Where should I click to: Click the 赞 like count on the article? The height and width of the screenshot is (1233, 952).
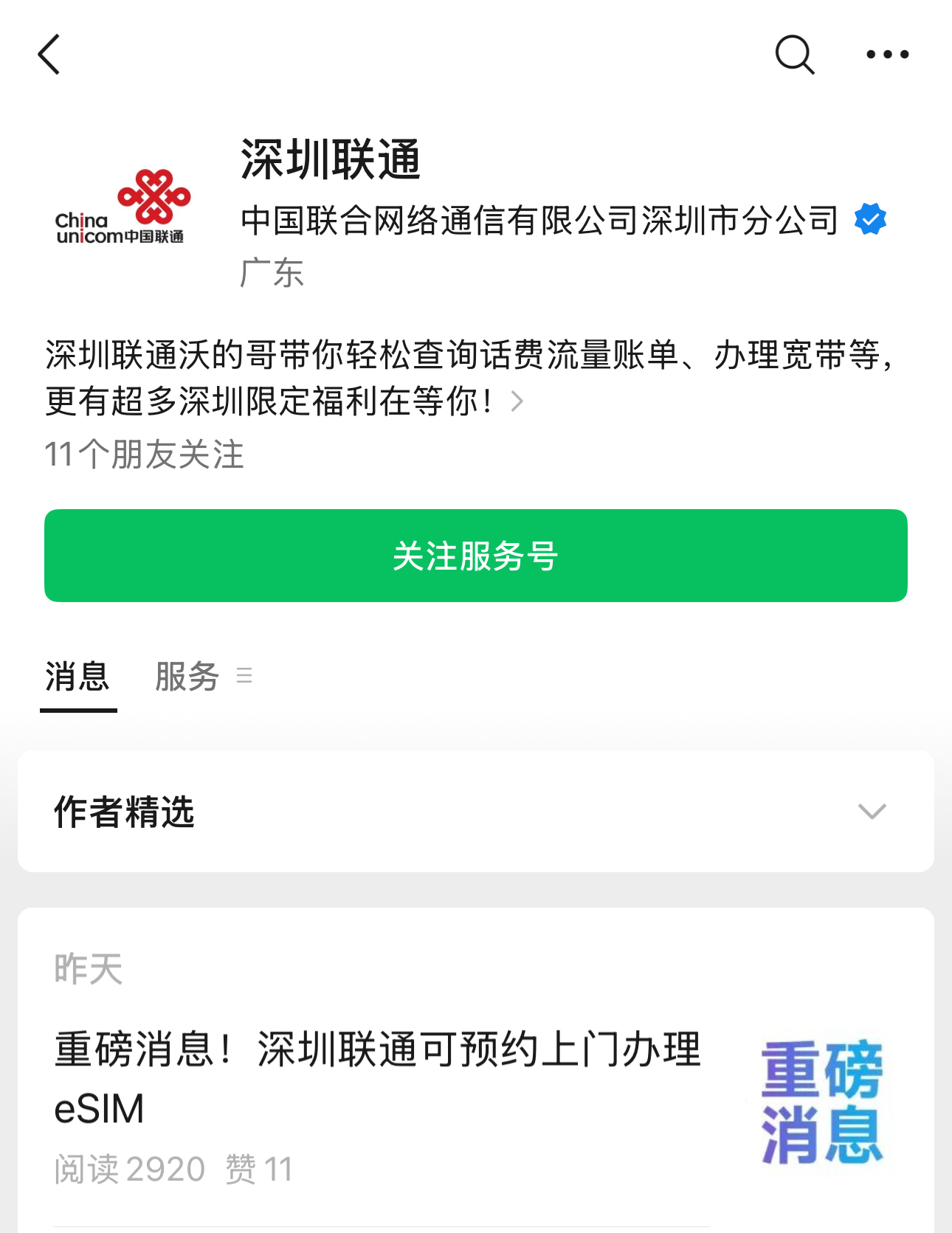click(x=260, y=1168)
